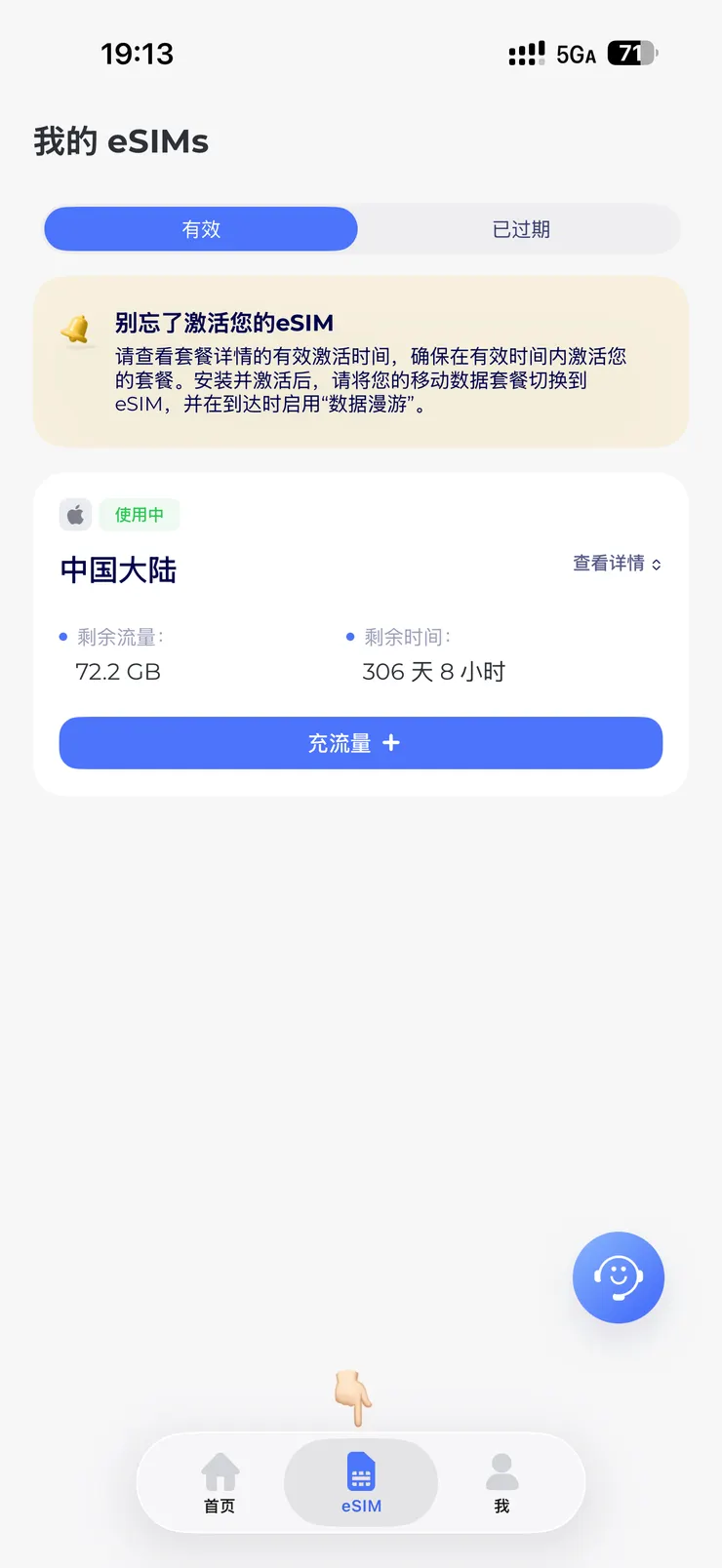Open the 首页 home icon

220,1468
